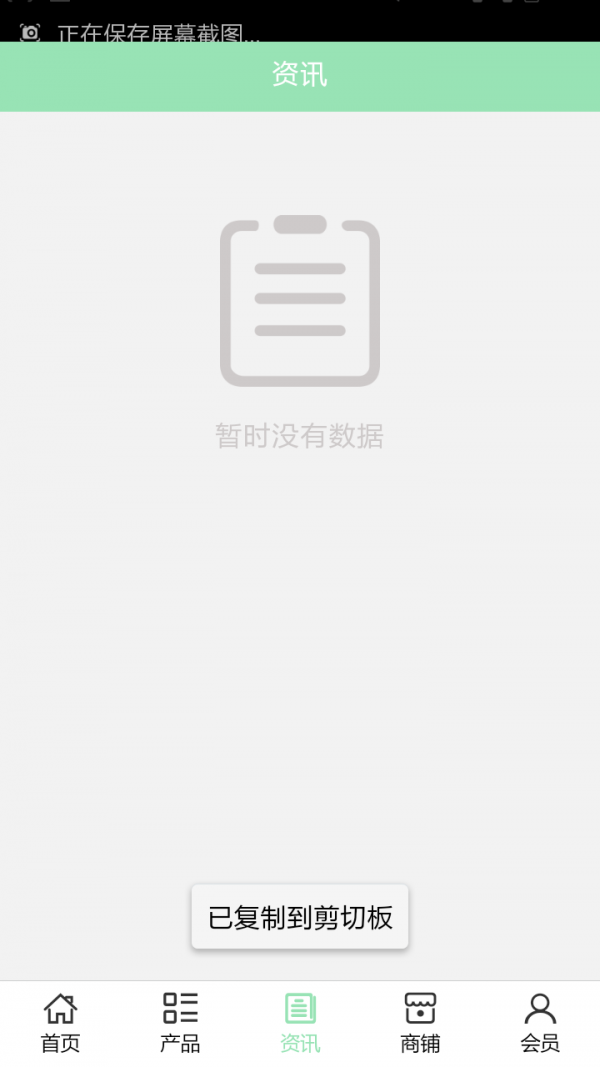Select the 资讯 news tab

pyautogui.click(x=300, y=1022)
